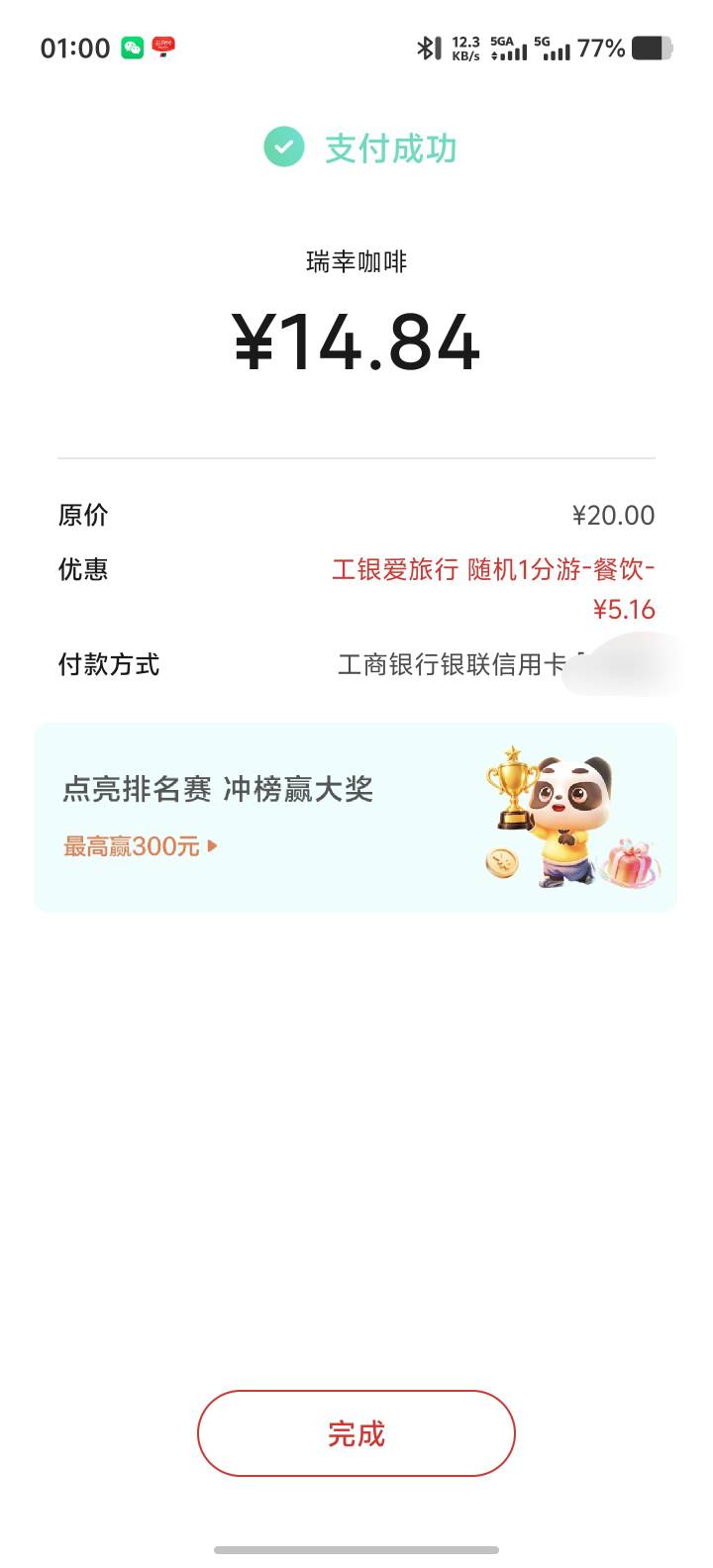Open the 点亮排名赛 冲榜赢大奖 banner
Screen dimensions: 713x1568
pos(356,818)
